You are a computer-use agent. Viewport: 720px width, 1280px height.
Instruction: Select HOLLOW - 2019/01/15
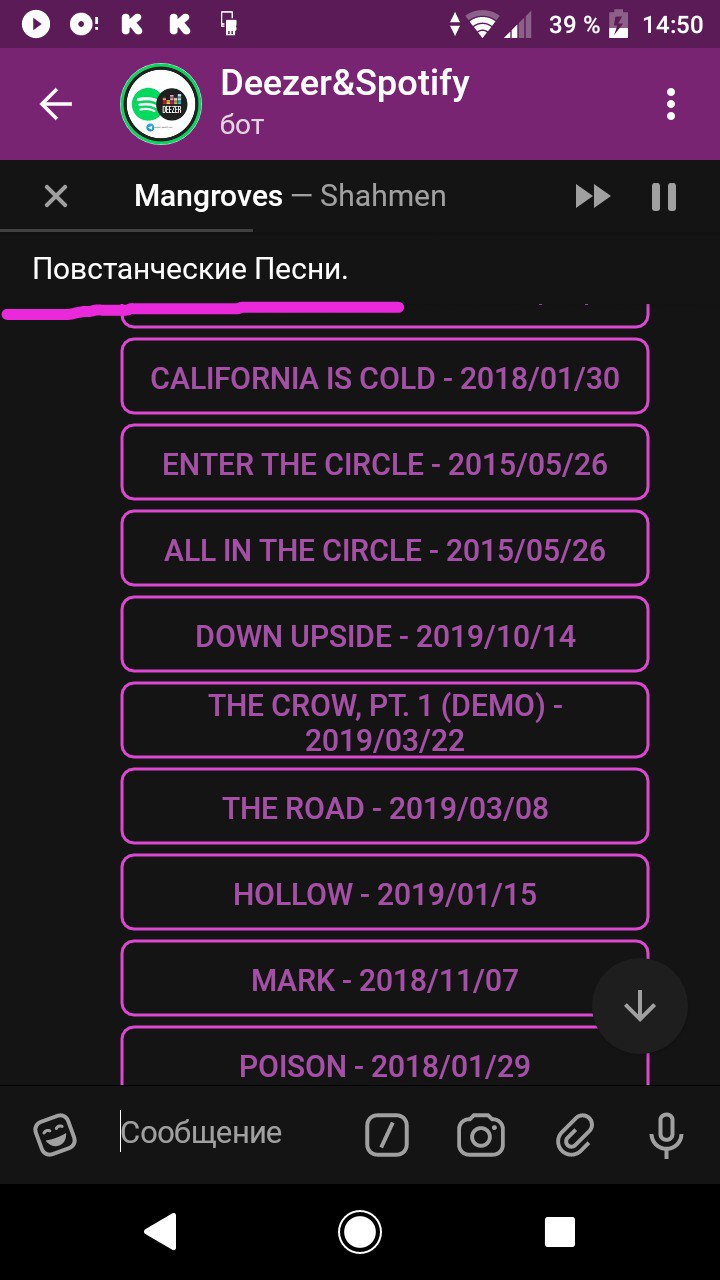385,893
